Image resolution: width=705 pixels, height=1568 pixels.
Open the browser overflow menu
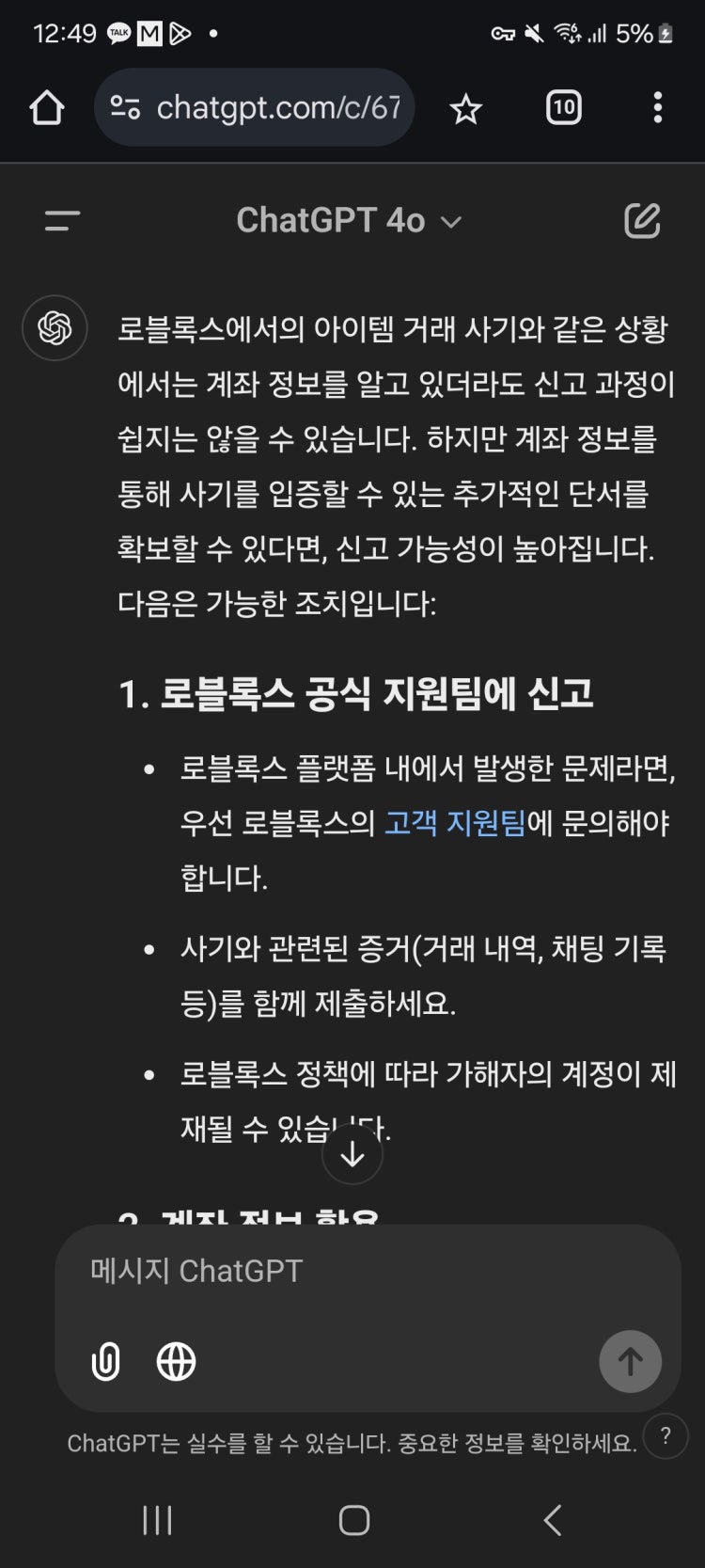click(x=657, y=108)
